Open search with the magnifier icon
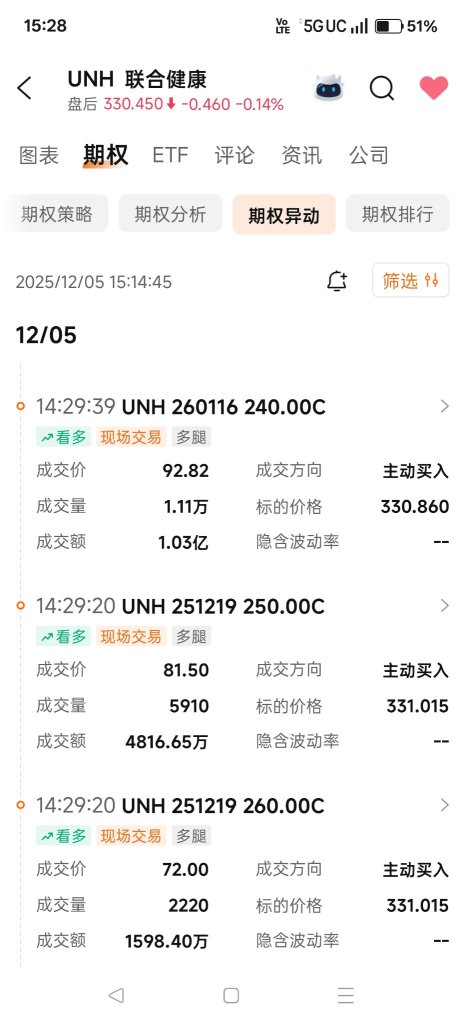This screenshot has height=1024, width=465. pos(382,88)
